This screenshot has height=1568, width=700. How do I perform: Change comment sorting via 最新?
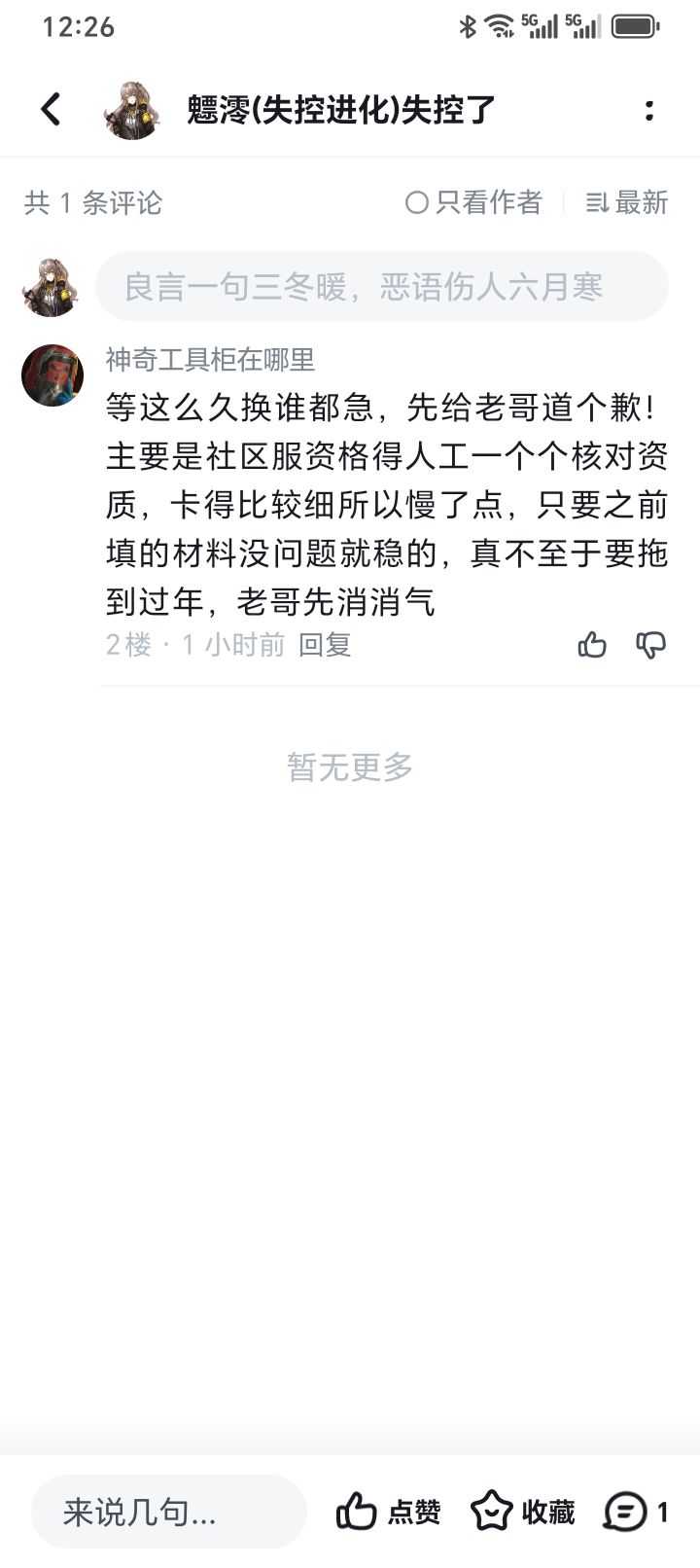click(627, 202)
